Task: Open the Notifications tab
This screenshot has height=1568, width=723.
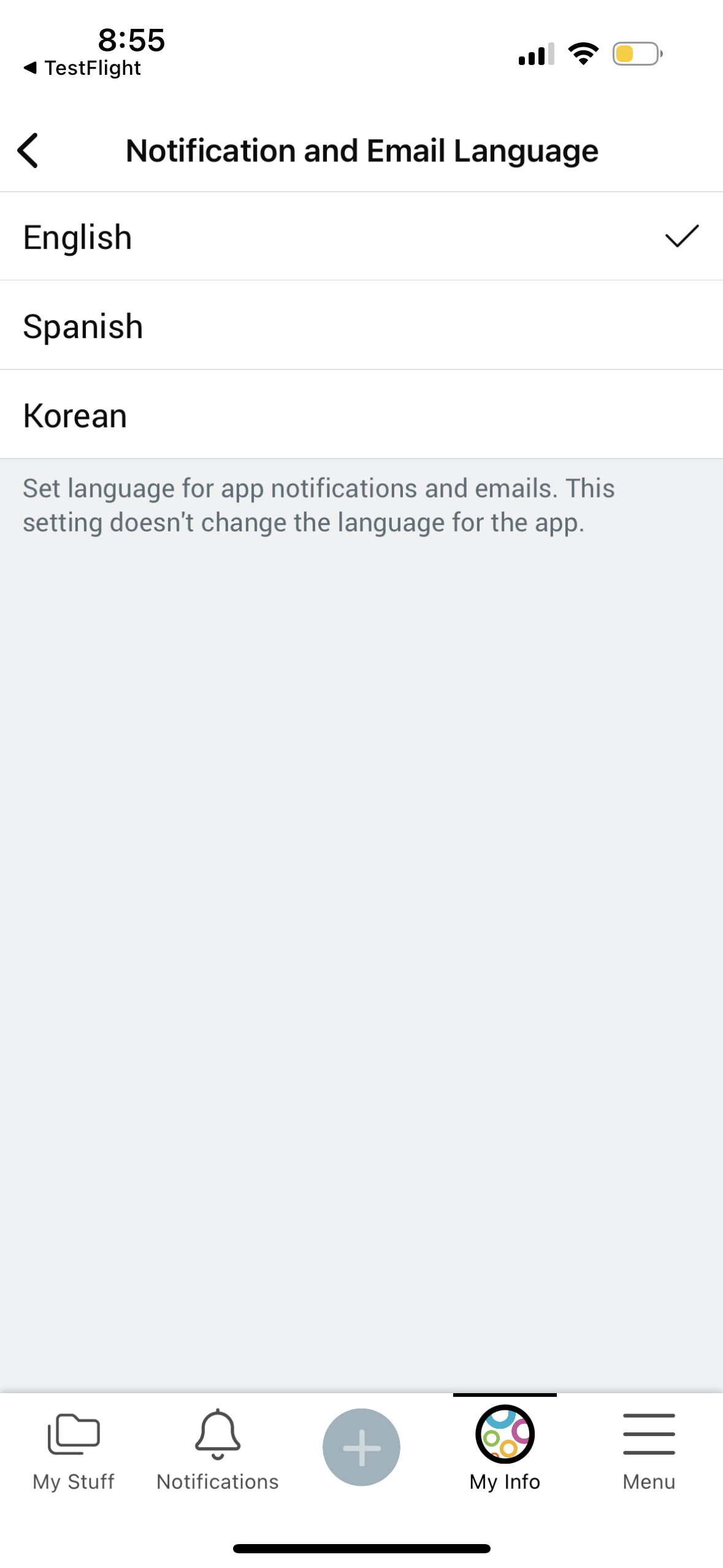Action: tap(218, 1451)
